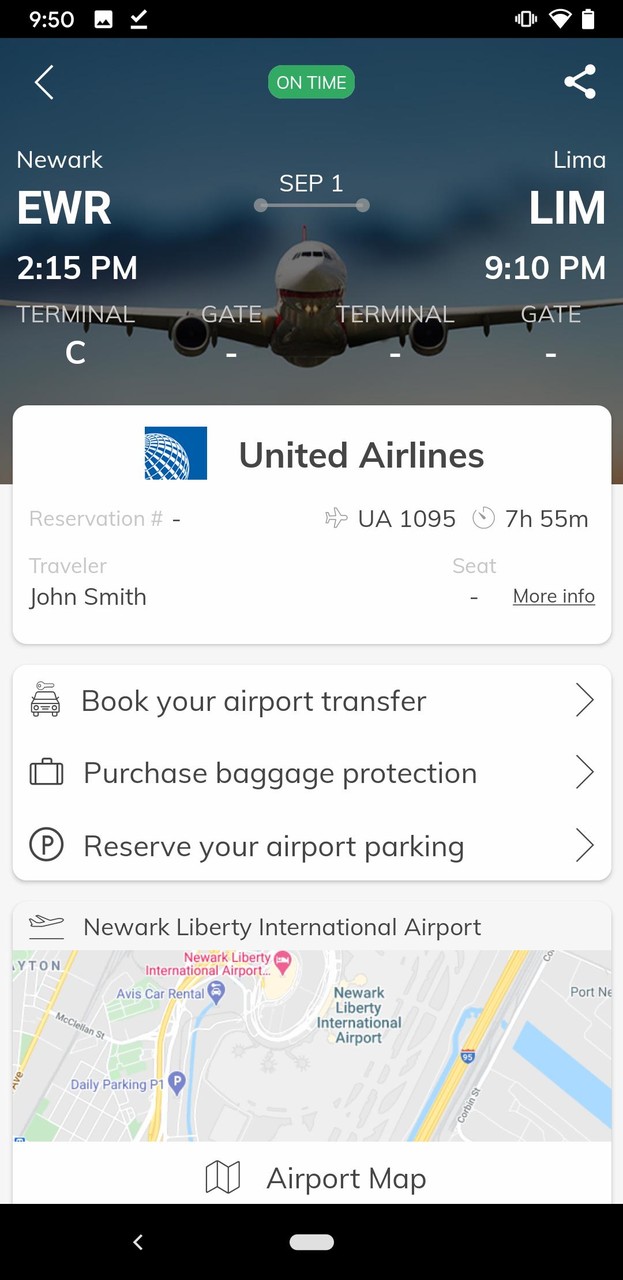The width and height of the screenshot is (623, 1280).
Task: Tap the system back button
Action: [x=138, y=1242]
